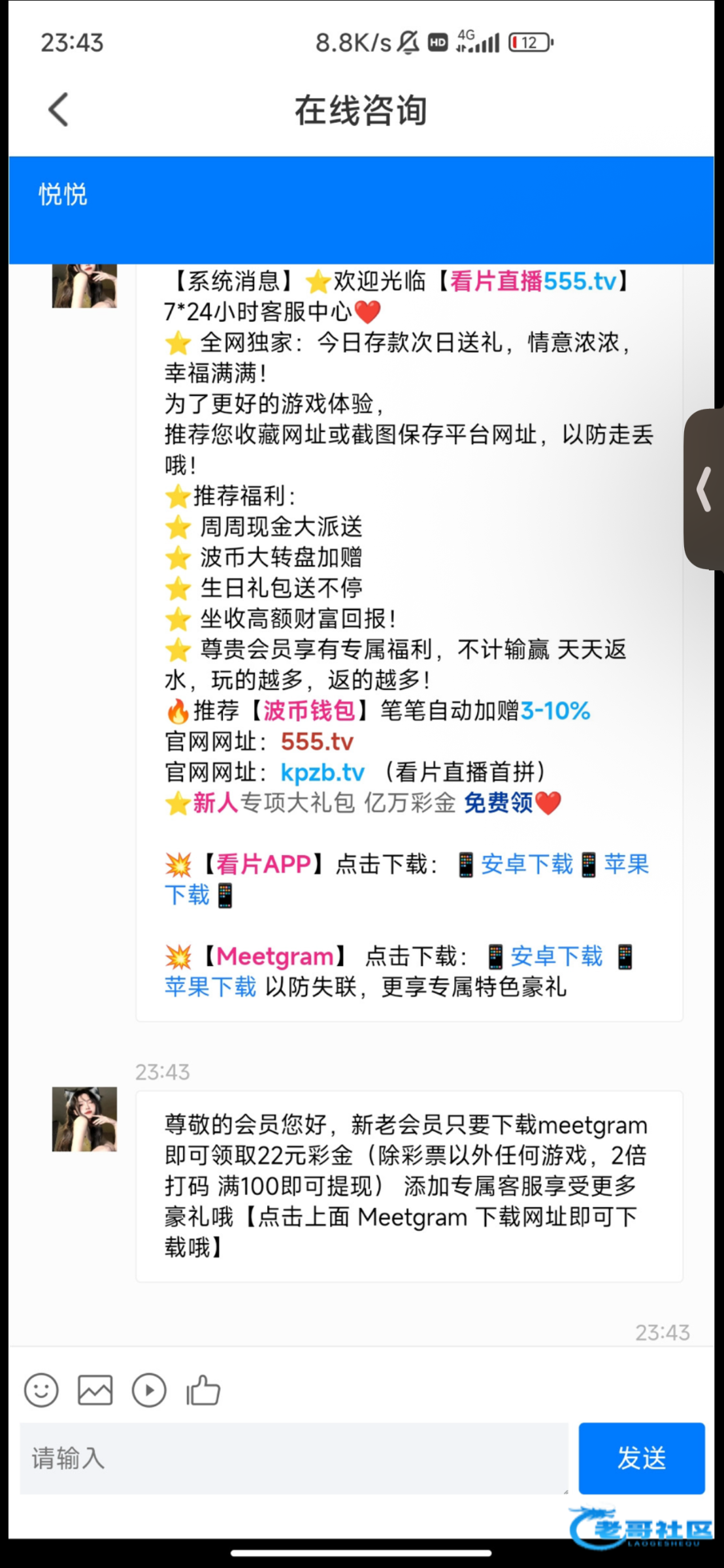Screen dimensions: 724x1568
Task: Open 苹果下载 link for Meetgram
Action: pos(210,987)
